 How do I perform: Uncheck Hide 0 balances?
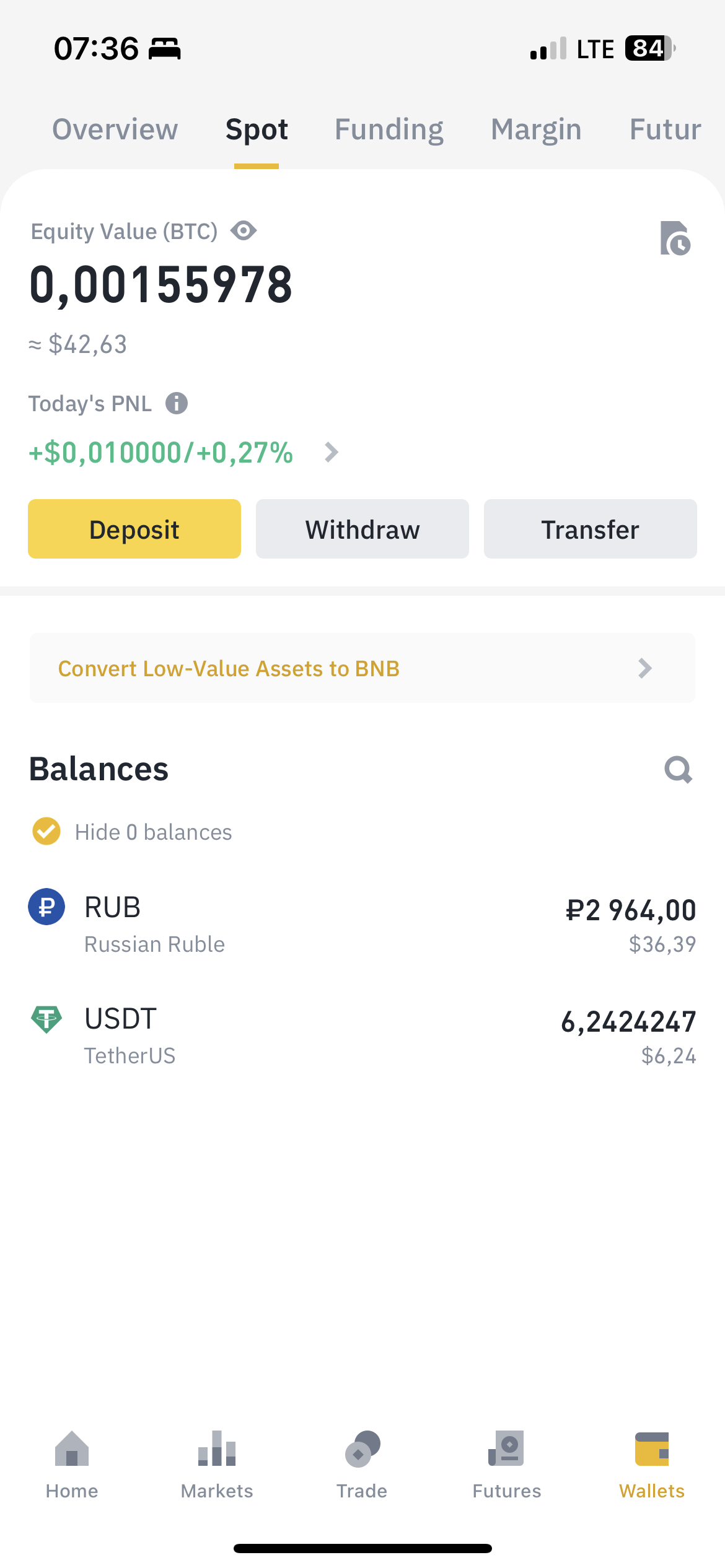(x=46, y=831)
